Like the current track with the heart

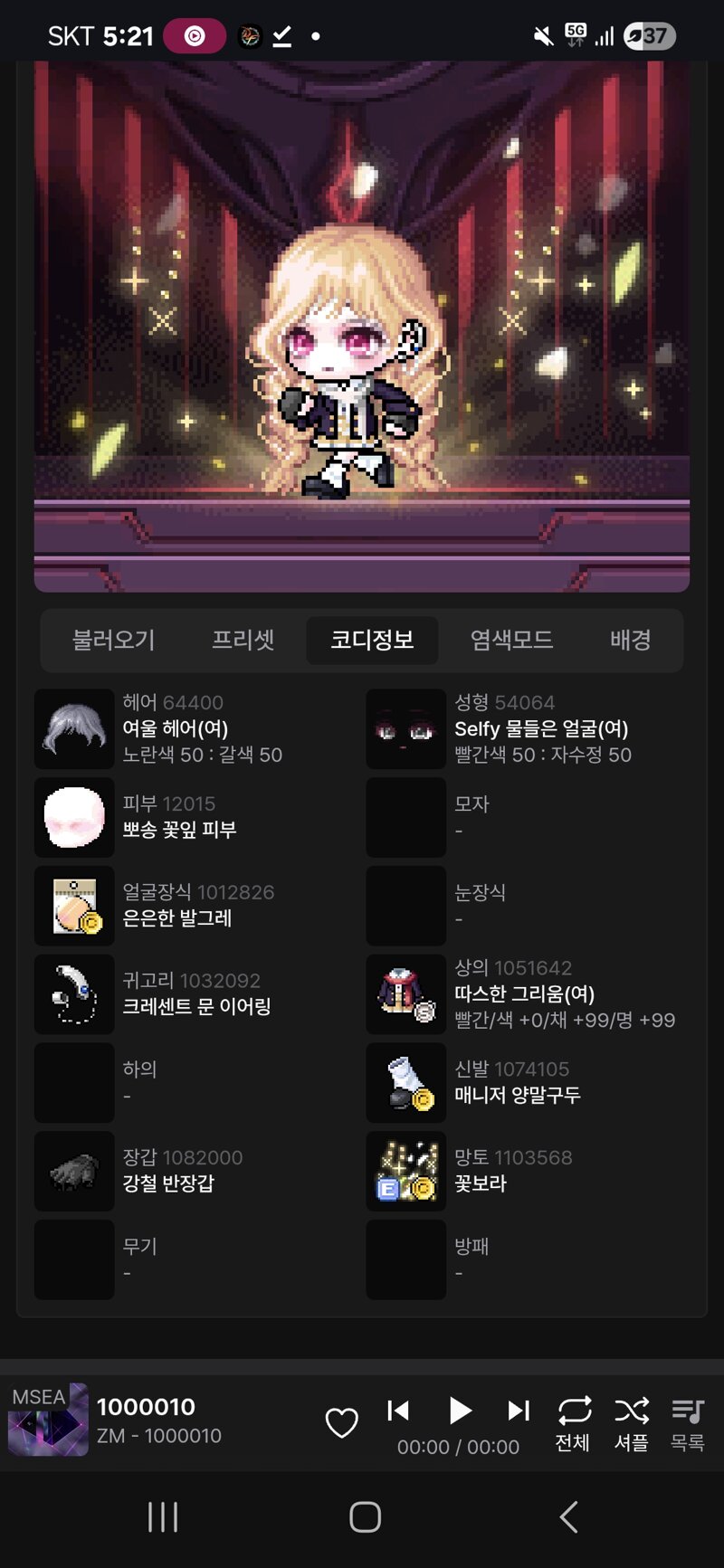point(341,1422)
